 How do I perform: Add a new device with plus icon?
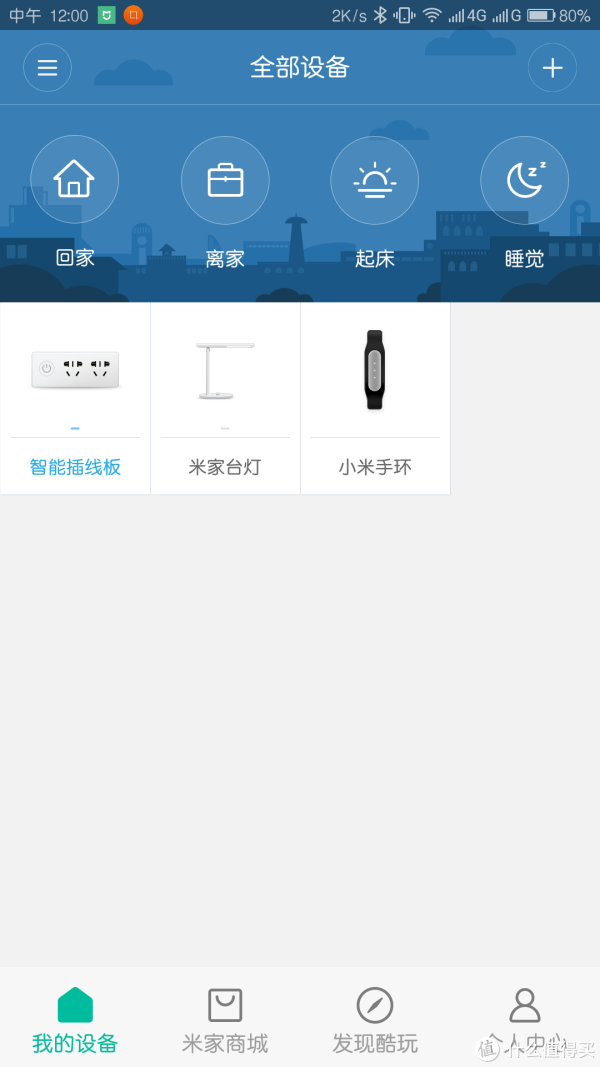[x=552, y=67]
